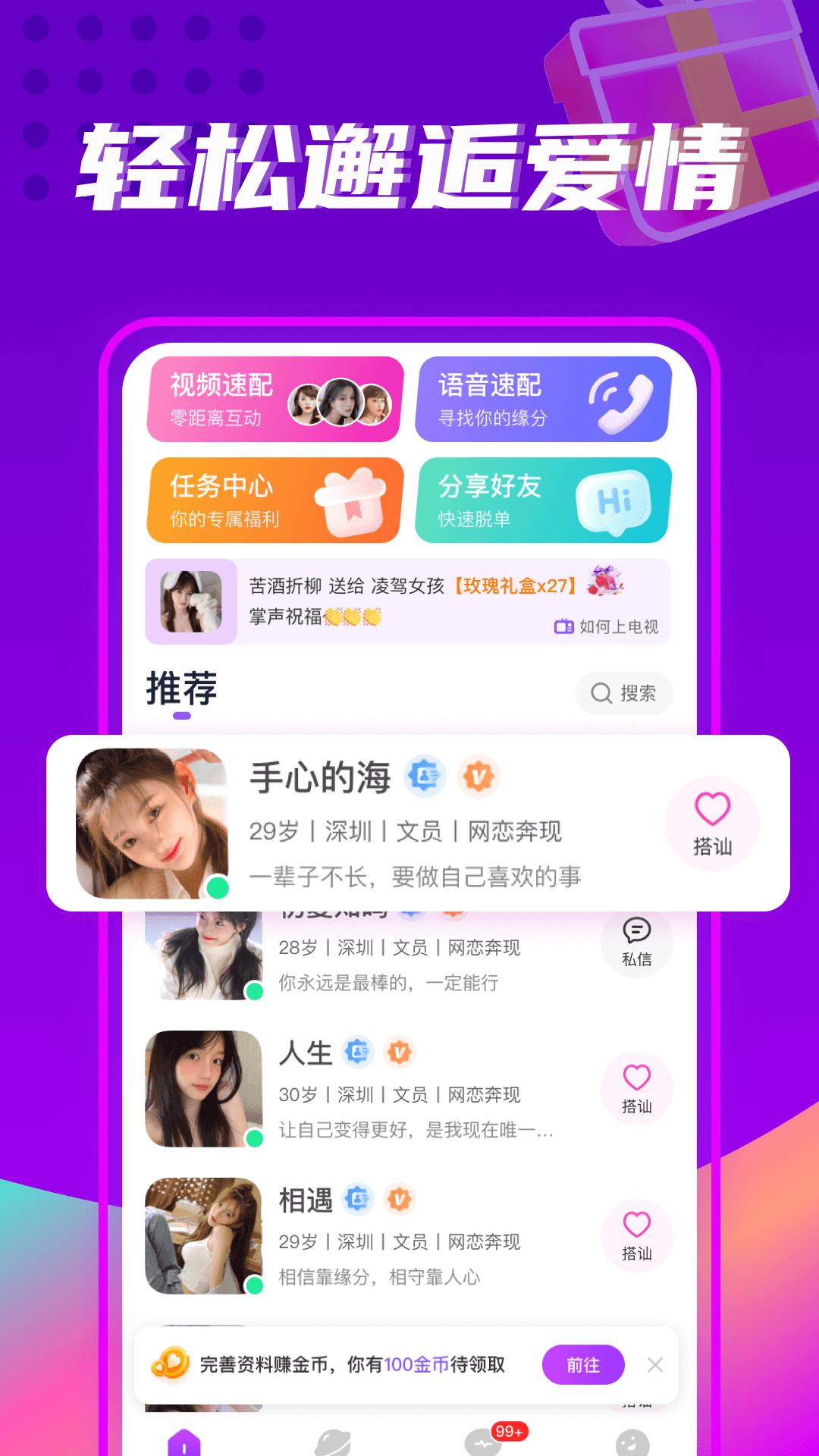Tap the 私信 private message icon
This screenshot has width=819, height=1456.
point(637,942)
